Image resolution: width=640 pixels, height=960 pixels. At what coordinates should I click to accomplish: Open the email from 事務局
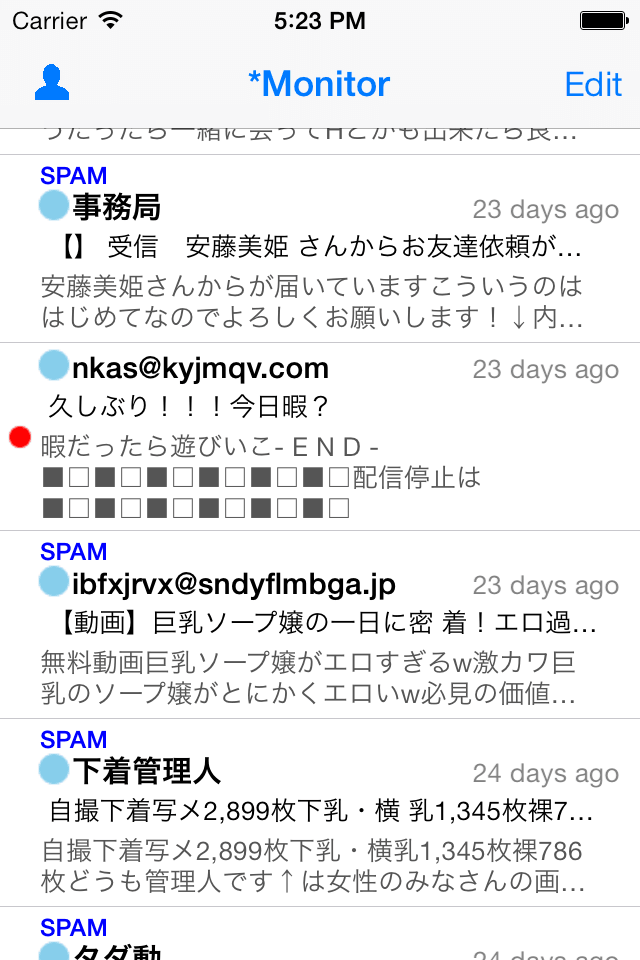320,250
